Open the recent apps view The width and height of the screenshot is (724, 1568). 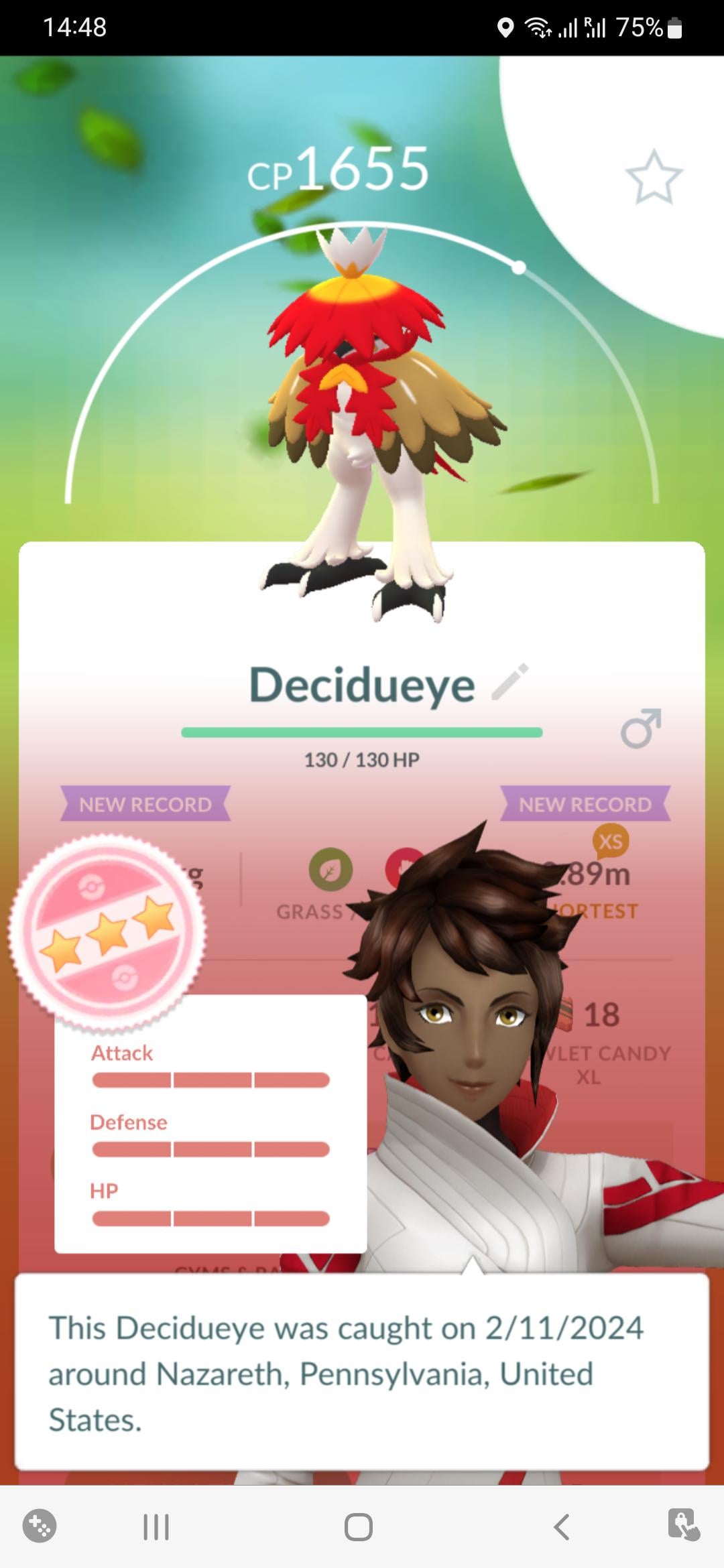click(156, 1528)
